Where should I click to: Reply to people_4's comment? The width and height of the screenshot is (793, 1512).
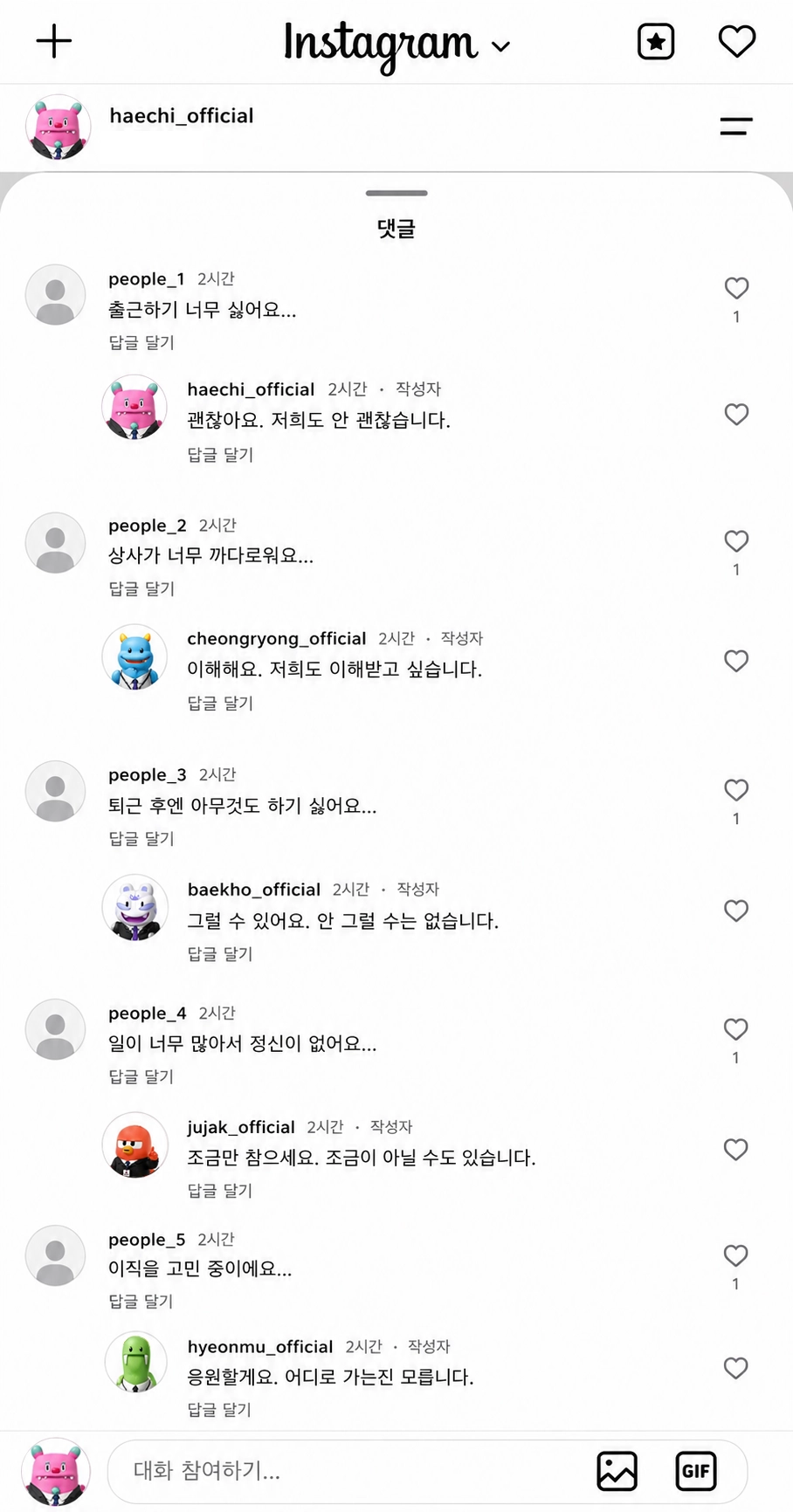tap(141, 1076)
